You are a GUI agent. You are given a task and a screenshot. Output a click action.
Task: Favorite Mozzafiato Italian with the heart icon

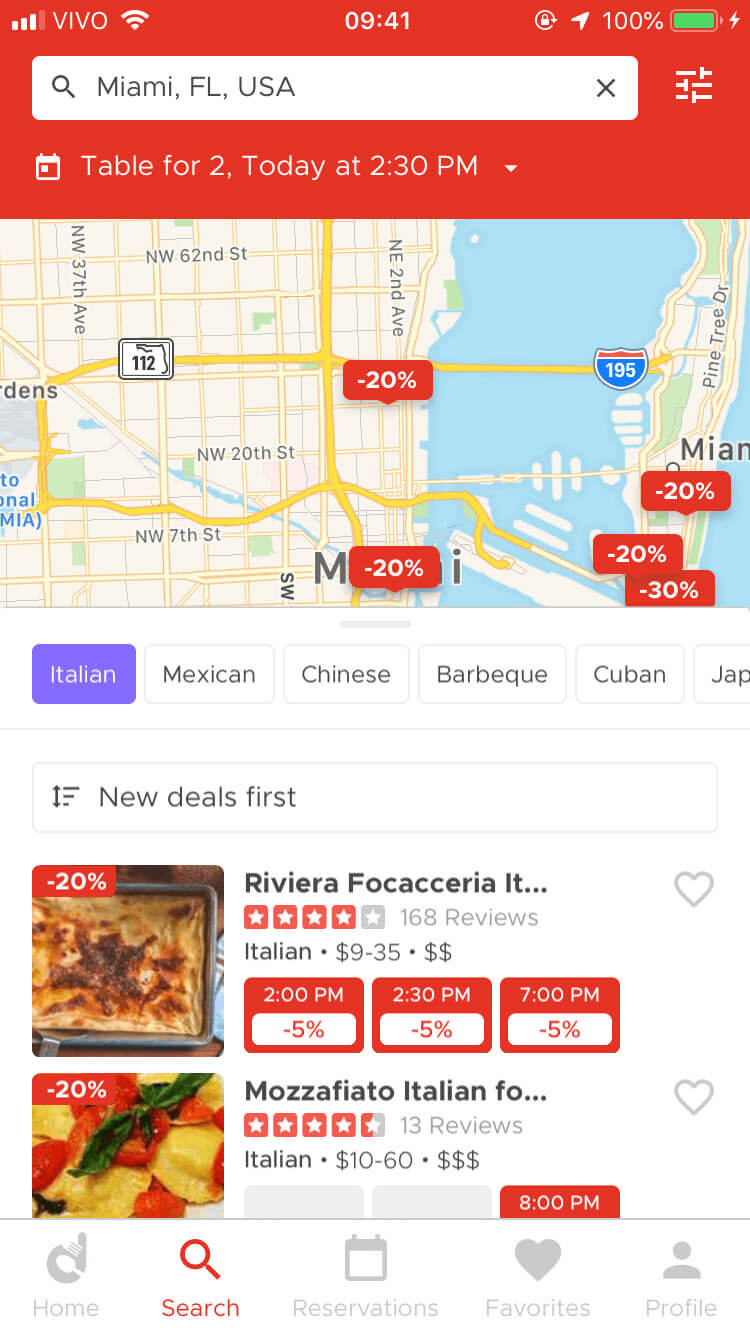694,1096
